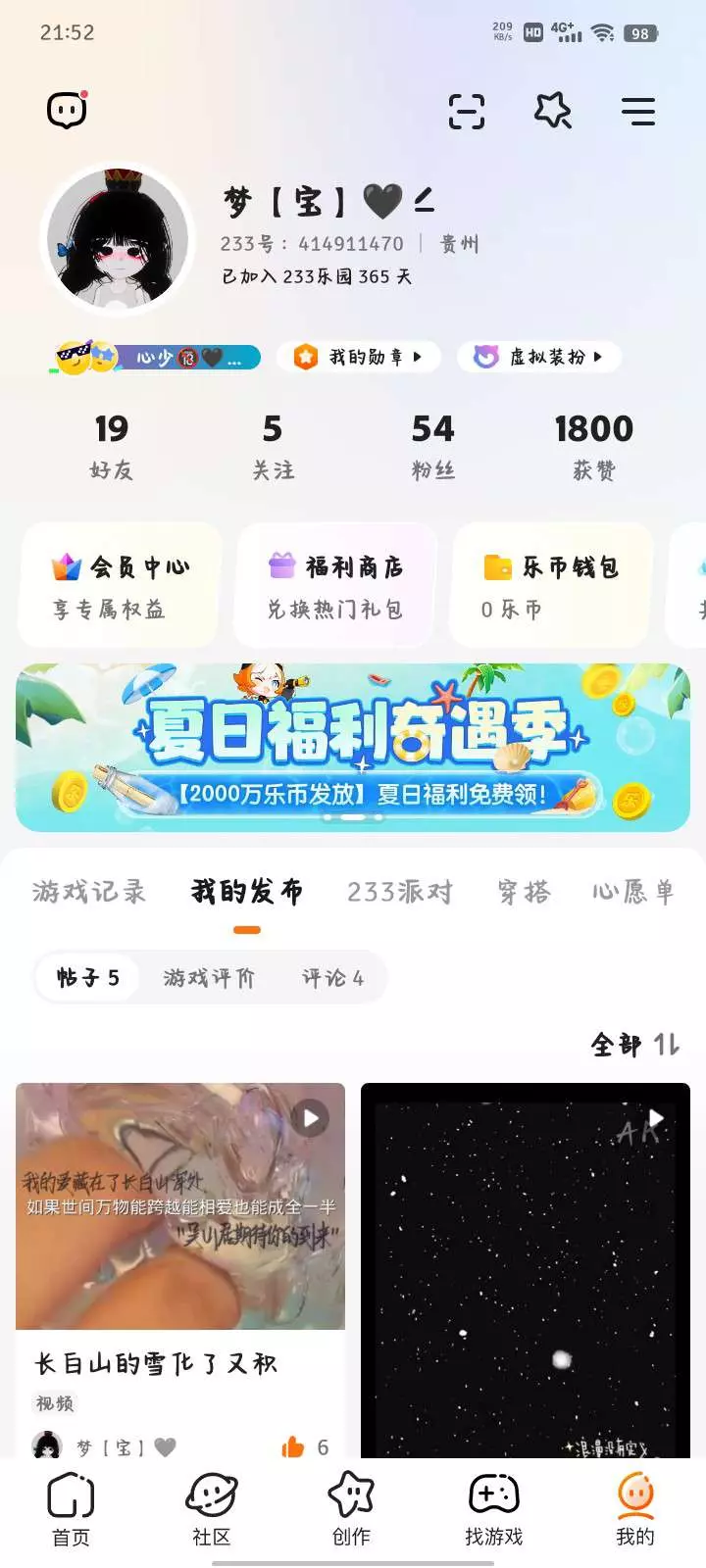
Task: Open the summer welfare banner
Action: (x=353, y=748)
